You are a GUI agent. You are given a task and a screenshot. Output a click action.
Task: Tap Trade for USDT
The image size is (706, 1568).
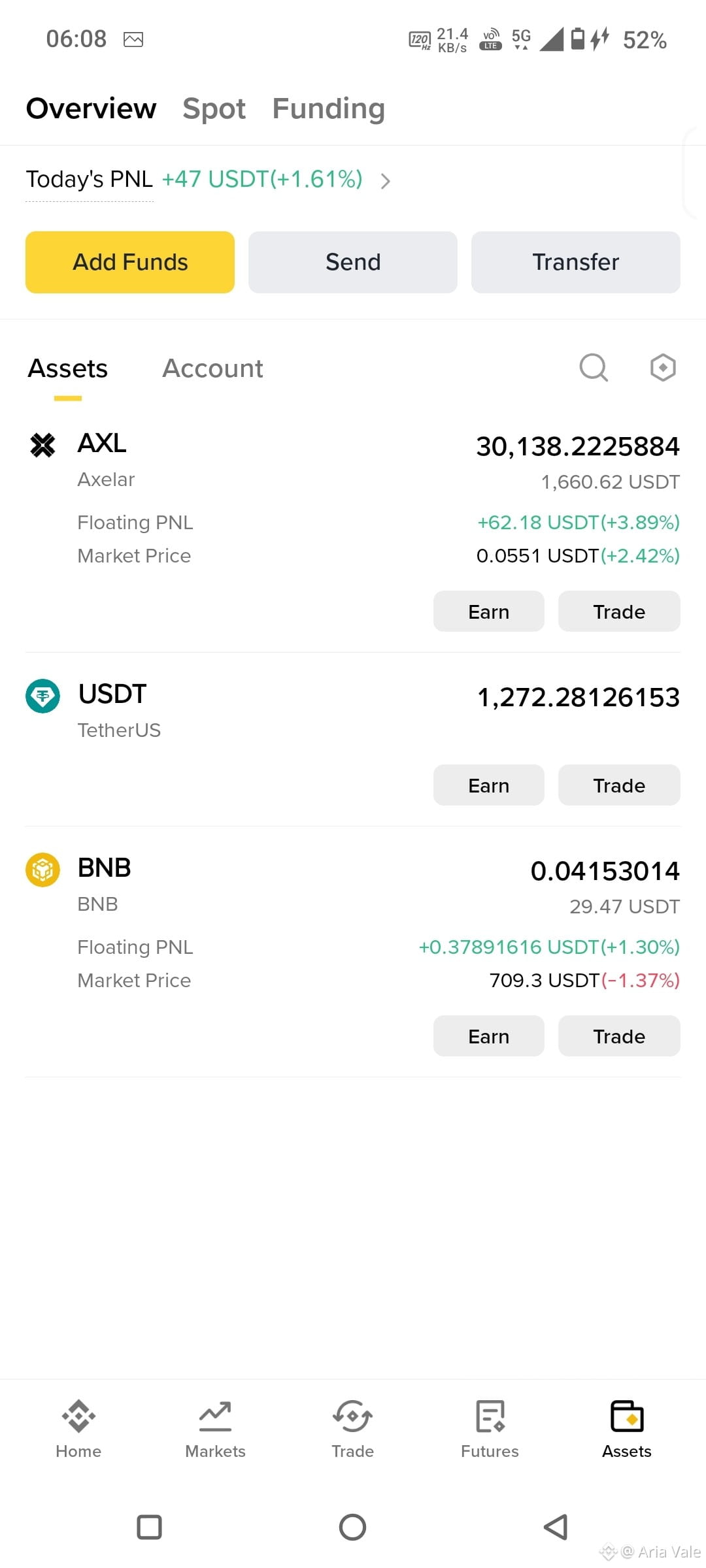point(619,785)
